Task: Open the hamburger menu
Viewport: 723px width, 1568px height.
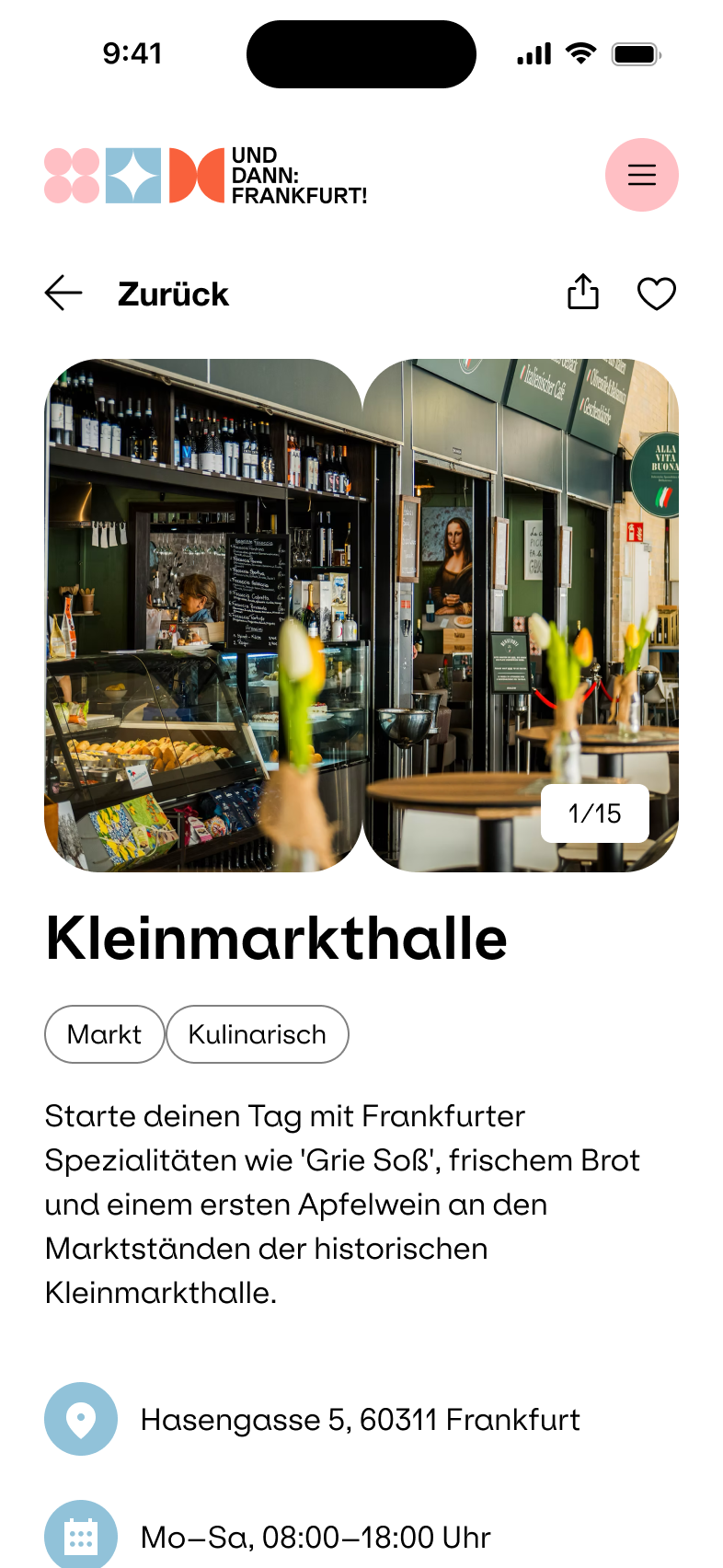Action: [641, 175]
